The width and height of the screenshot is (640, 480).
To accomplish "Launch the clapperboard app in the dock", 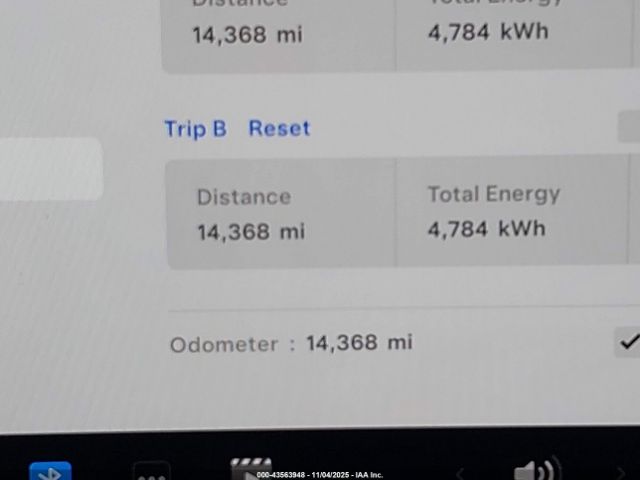I will [250, 468].
